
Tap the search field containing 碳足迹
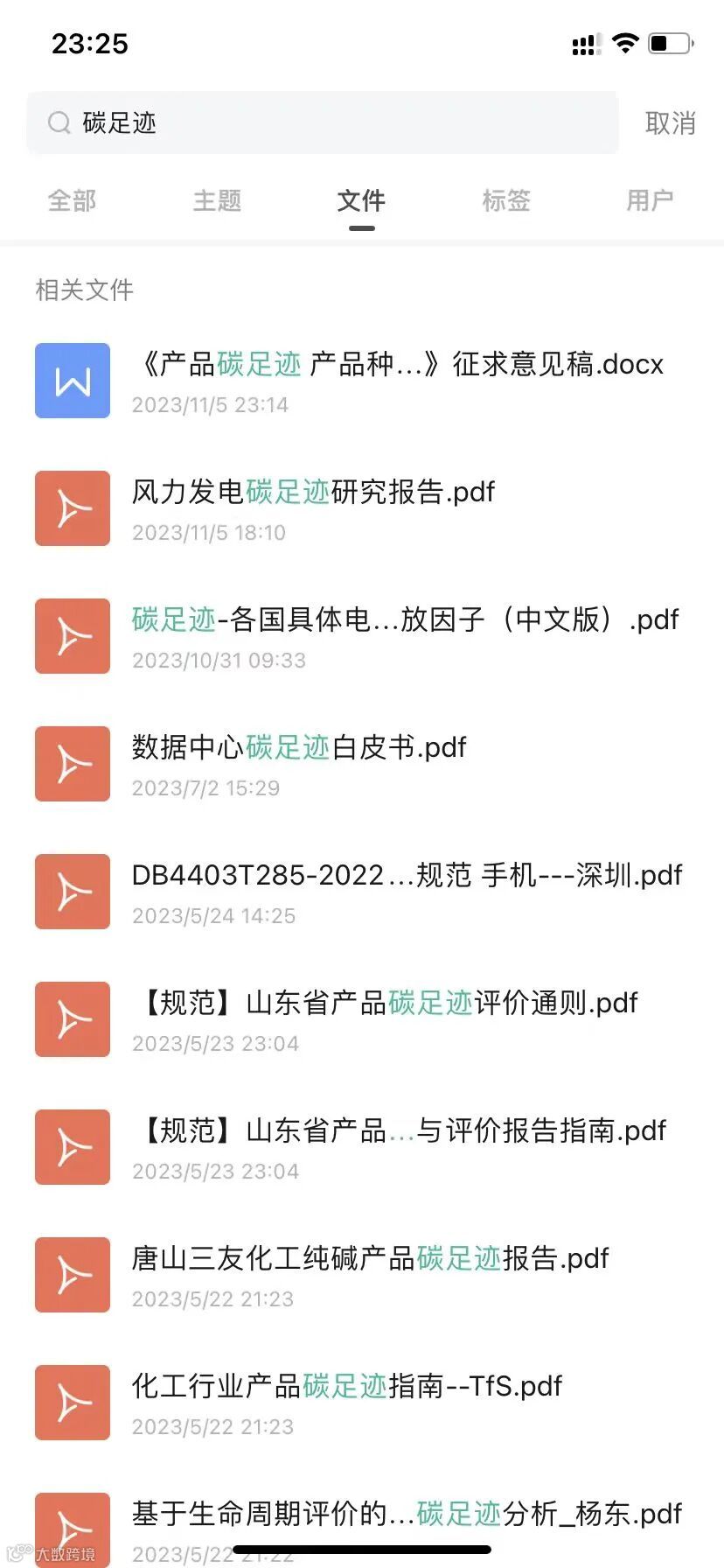click(x=324, y=122)
